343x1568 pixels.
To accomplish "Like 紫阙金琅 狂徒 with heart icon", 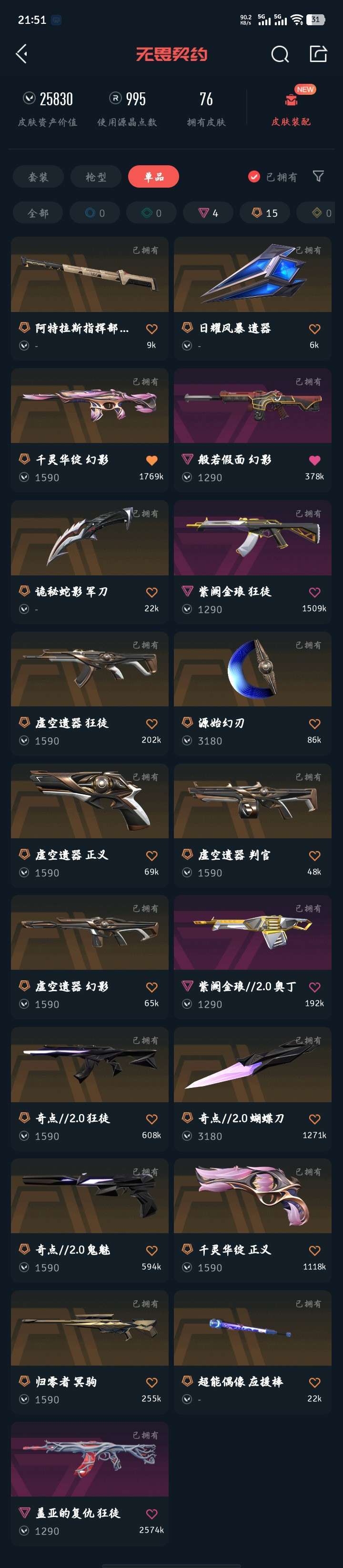I will pos(314,592).
